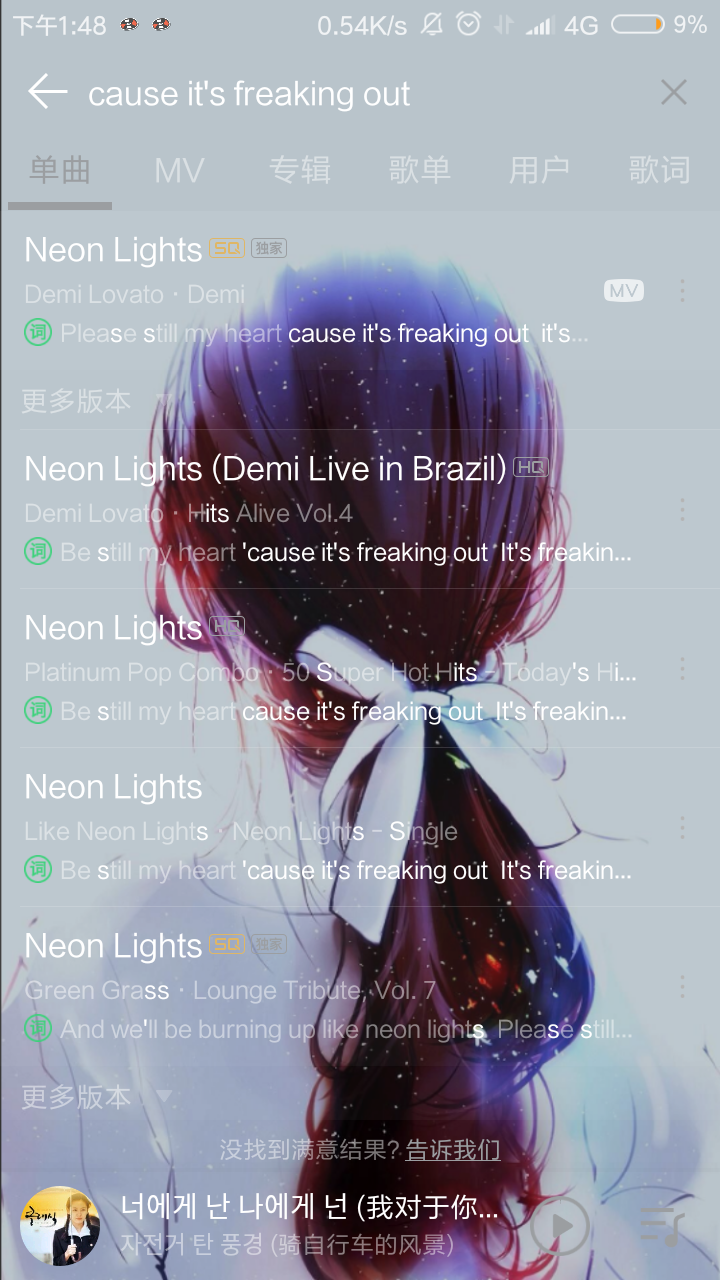The image size is (720, 1280).
Task: Go back using the arrow icon
Action: [47, 93]
